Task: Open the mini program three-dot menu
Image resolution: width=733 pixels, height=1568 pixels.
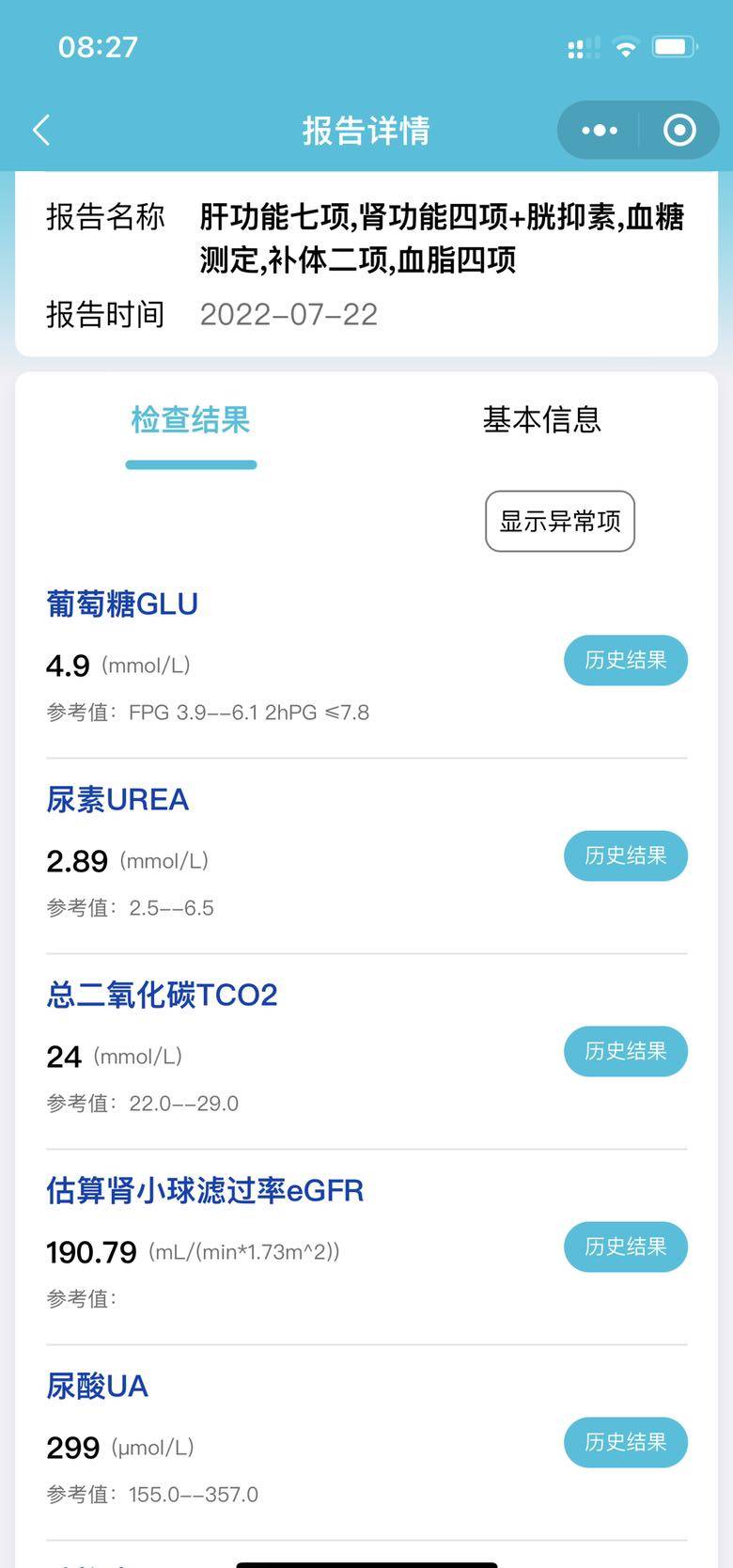Action: tap(600, 130)
